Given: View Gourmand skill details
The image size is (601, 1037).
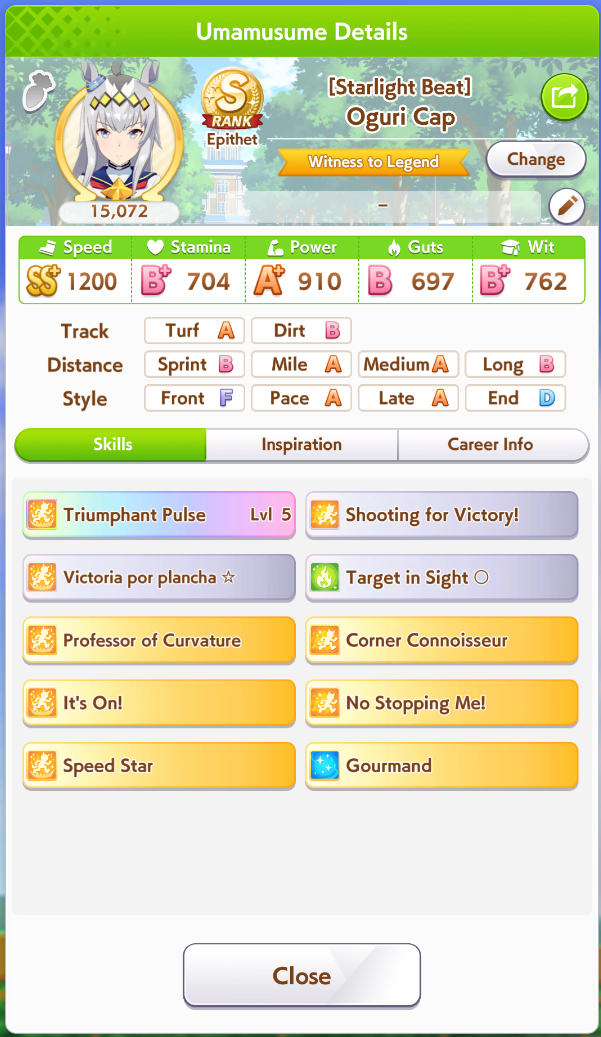Looking at the screenshot, I should [x=442, y=766].
